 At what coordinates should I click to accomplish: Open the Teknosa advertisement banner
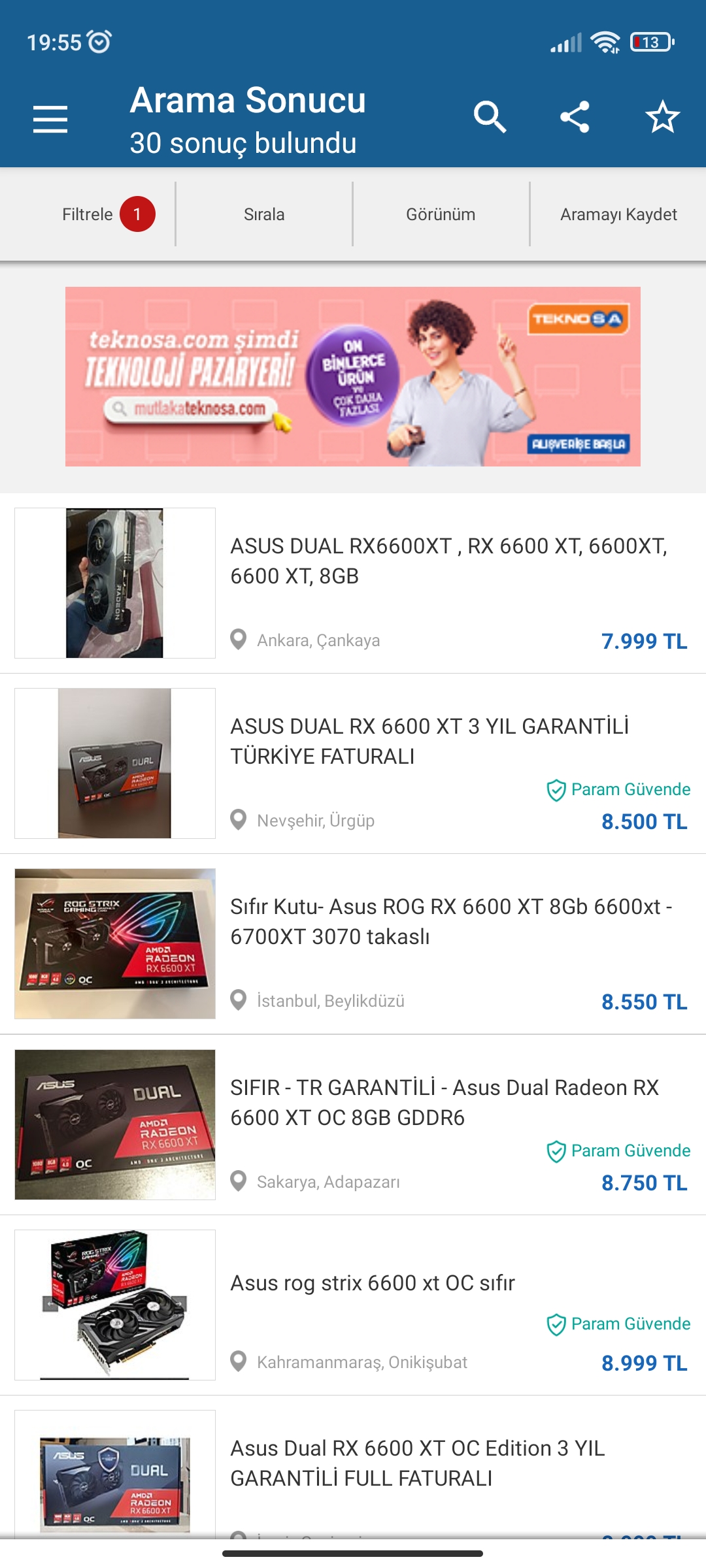pyautogui.click(x=353, y=376)
